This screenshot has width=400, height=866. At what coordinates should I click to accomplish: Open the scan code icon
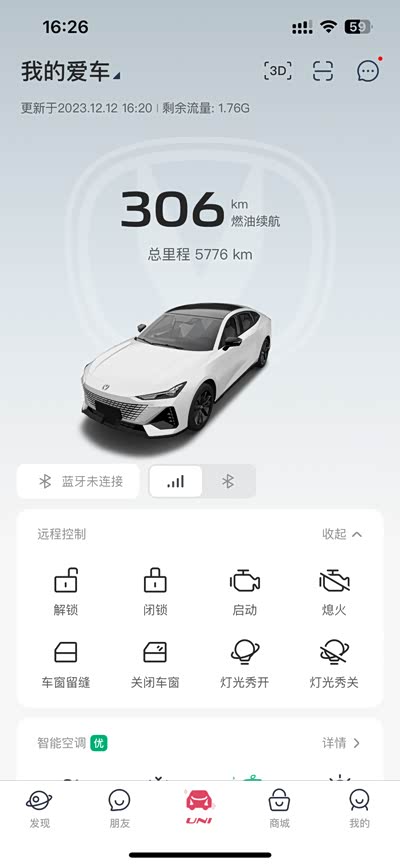tap(323, 71)
